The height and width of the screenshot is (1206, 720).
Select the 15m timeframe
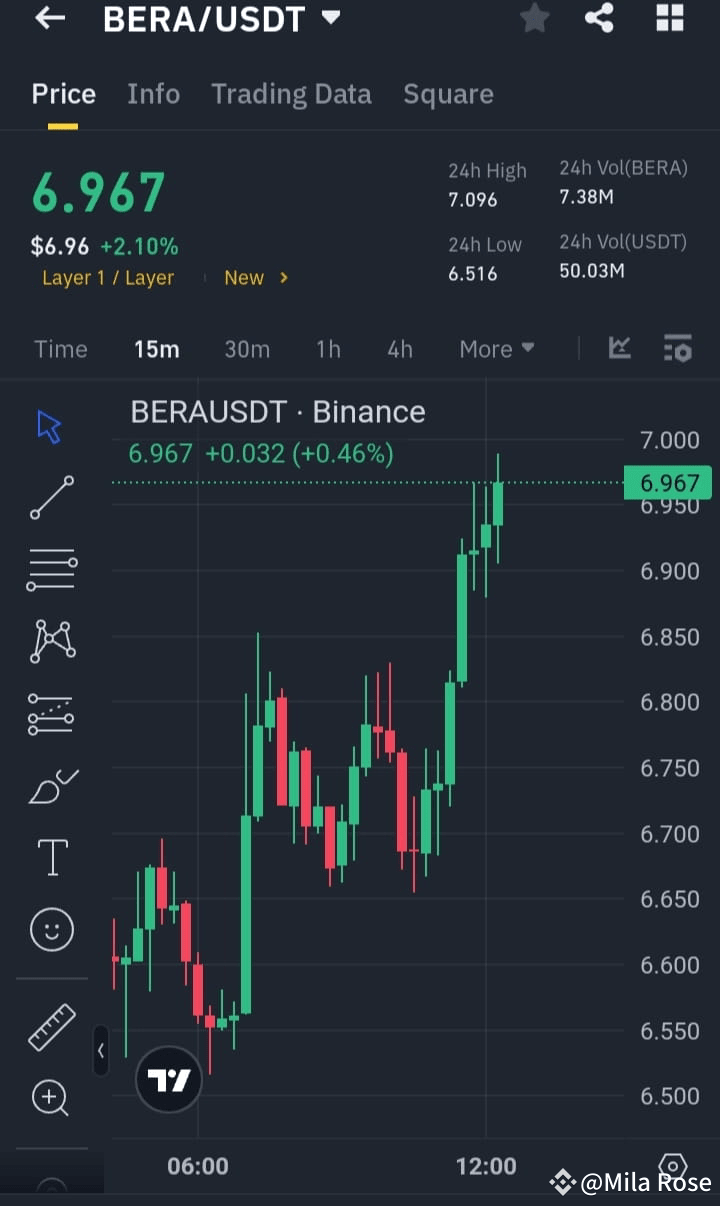coord(156,348)
